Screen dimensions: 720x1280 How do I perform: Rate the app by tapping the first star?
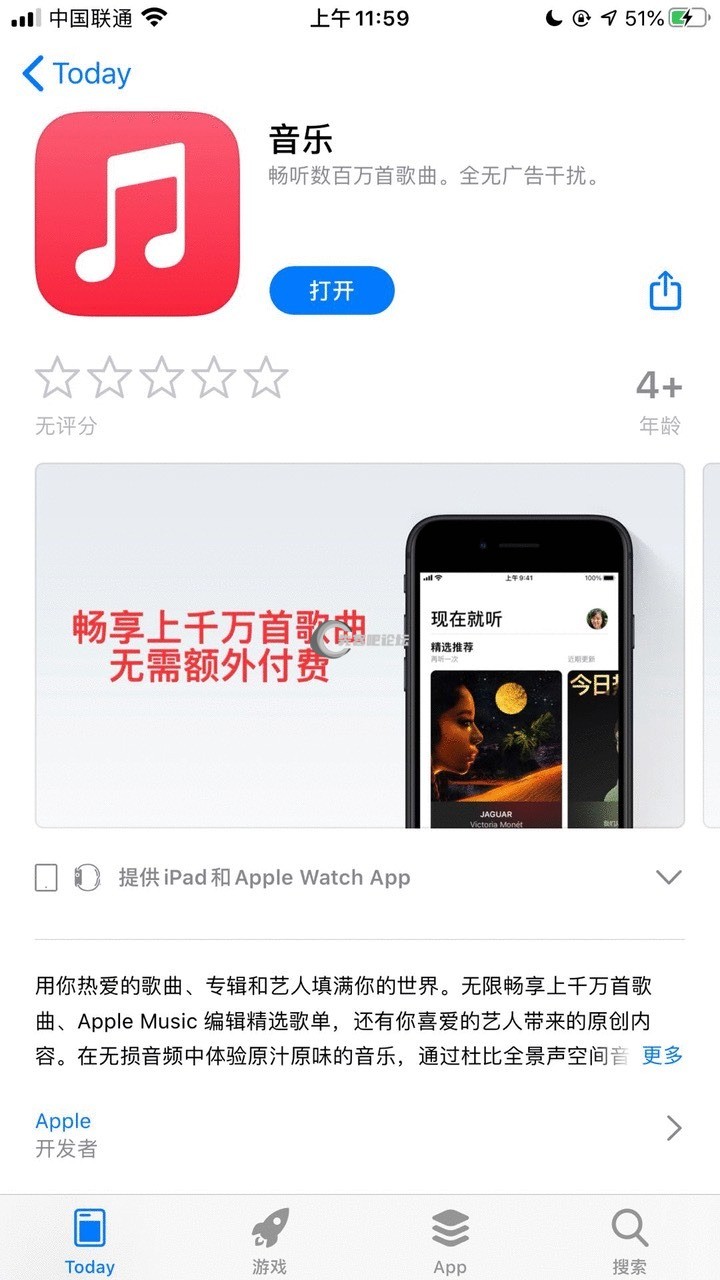point(57,377)
